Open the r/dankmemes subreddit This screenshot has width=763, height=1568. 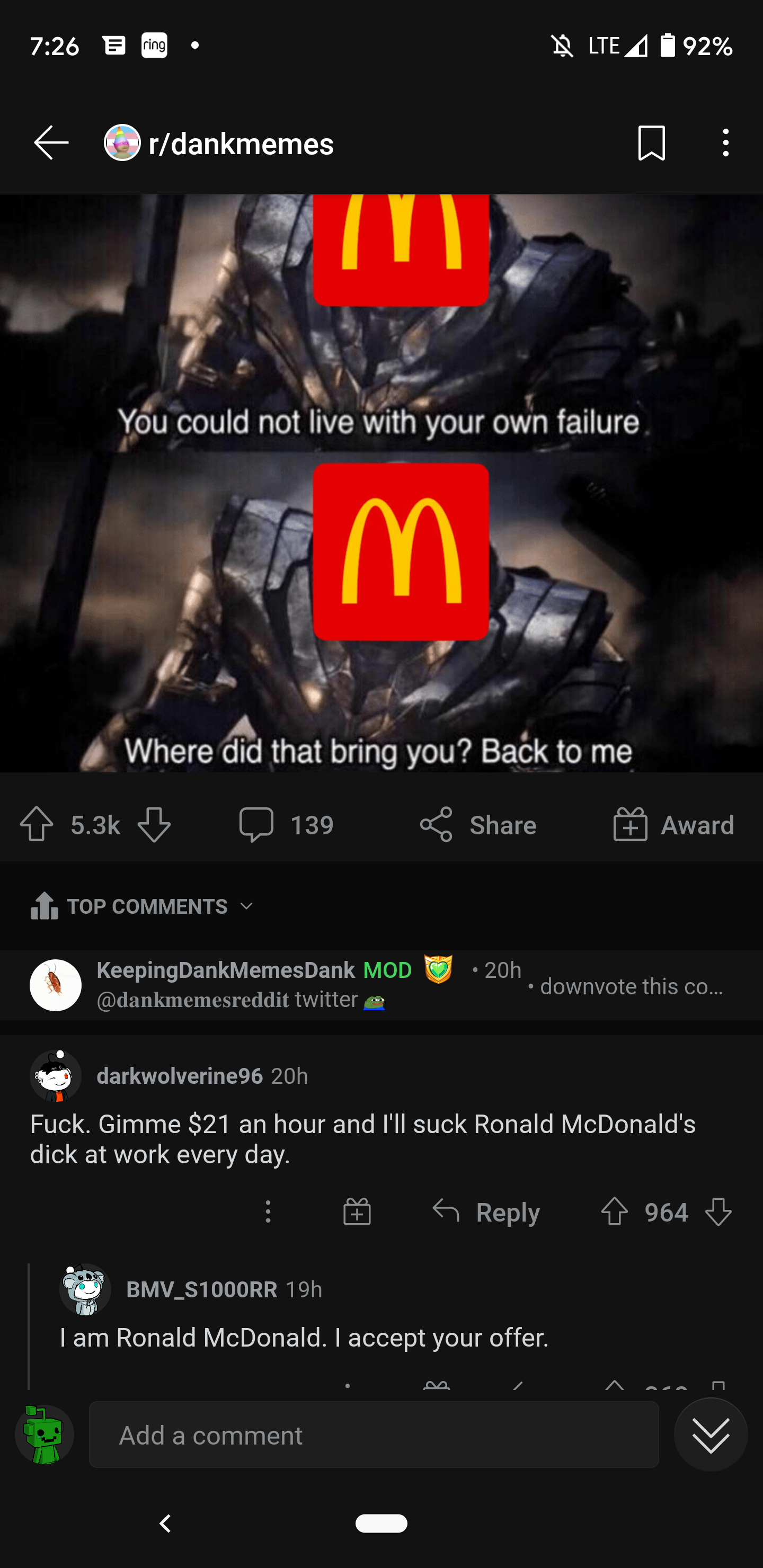point(241,144)
